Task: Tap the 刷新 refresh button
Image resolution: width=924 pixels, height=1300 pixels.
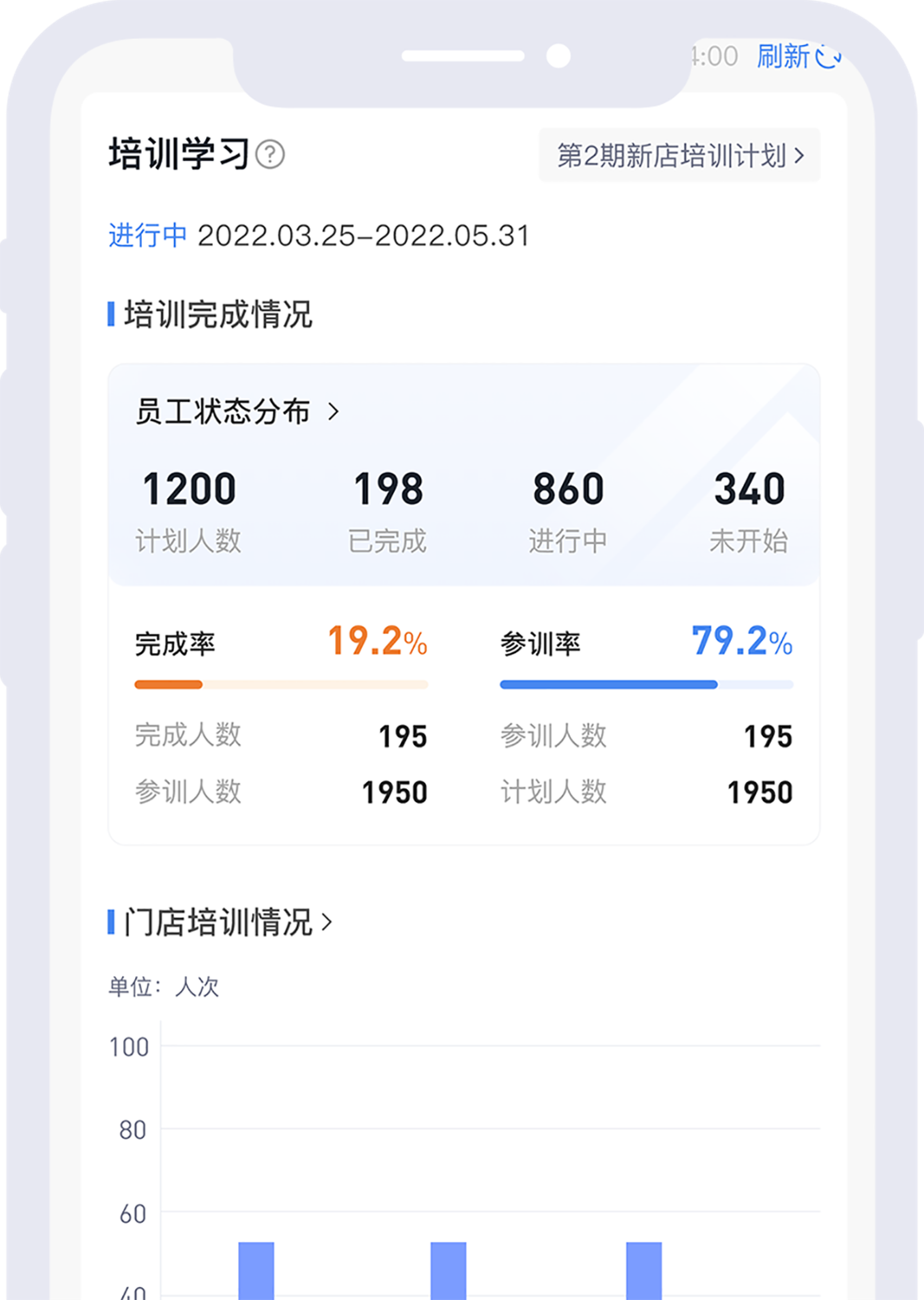Action: (798, 57)
